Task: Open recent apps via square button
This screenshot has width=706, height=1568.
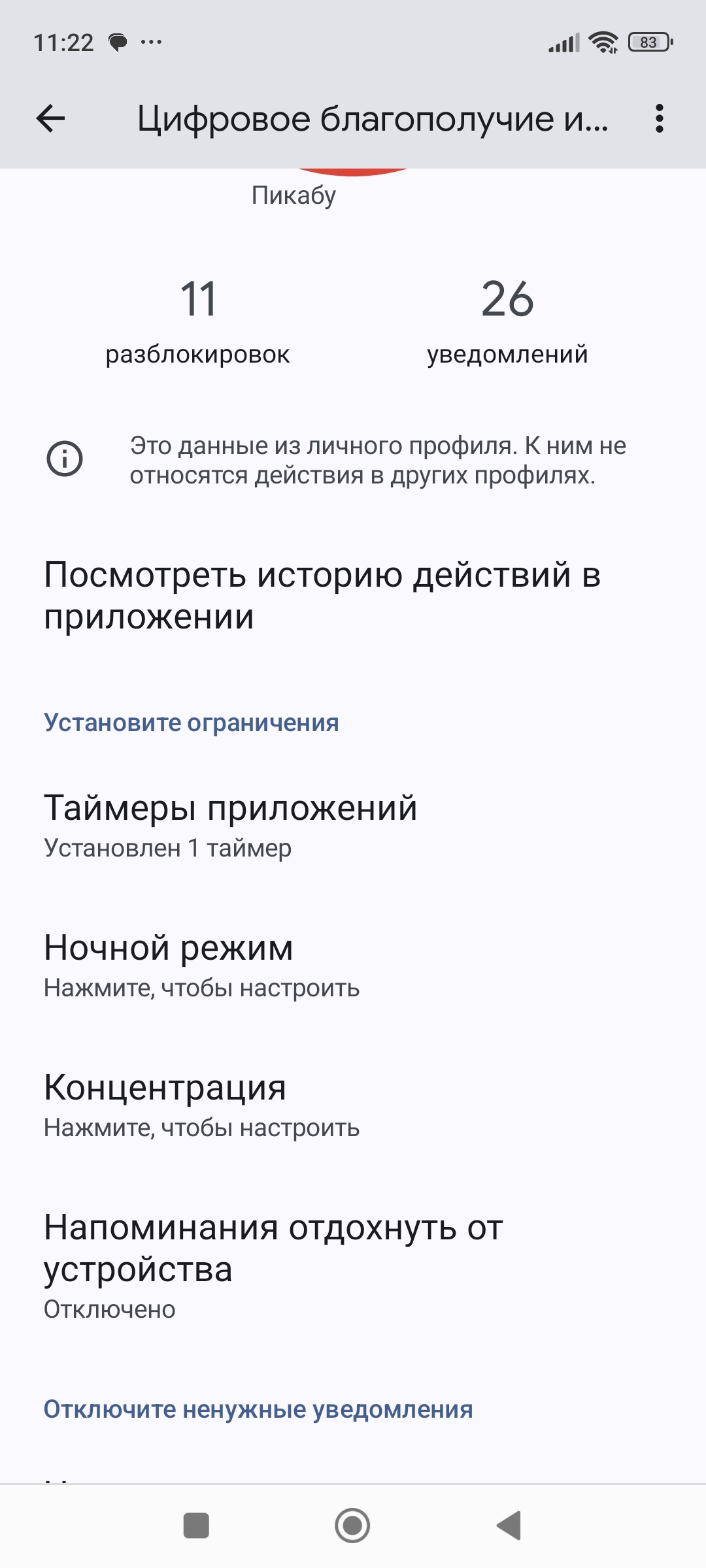Action: point(196,1526)
